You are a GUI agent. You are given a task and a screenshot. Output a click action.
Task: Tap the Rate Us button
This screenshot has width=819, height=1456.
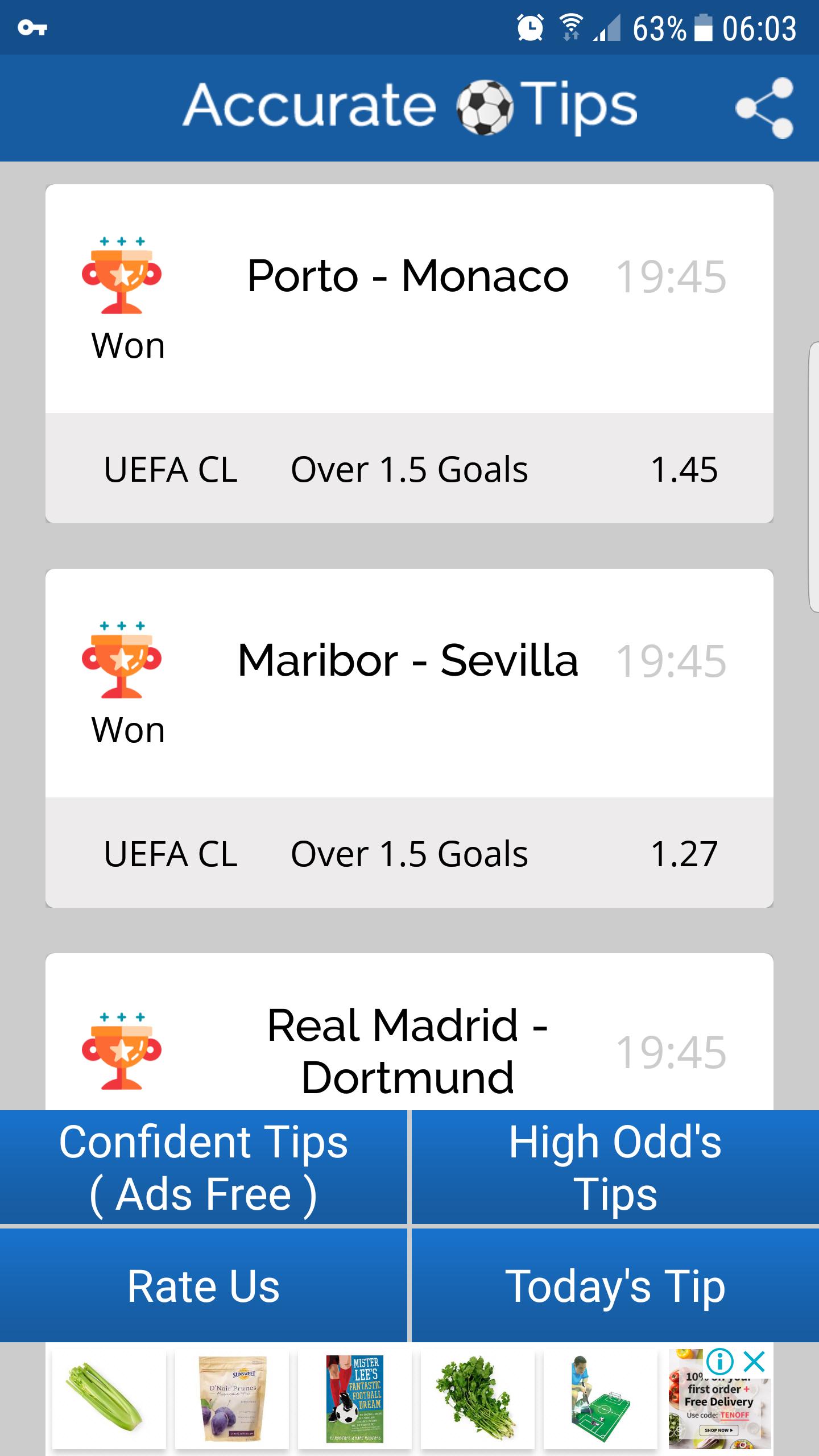[x=203, y=1285]
